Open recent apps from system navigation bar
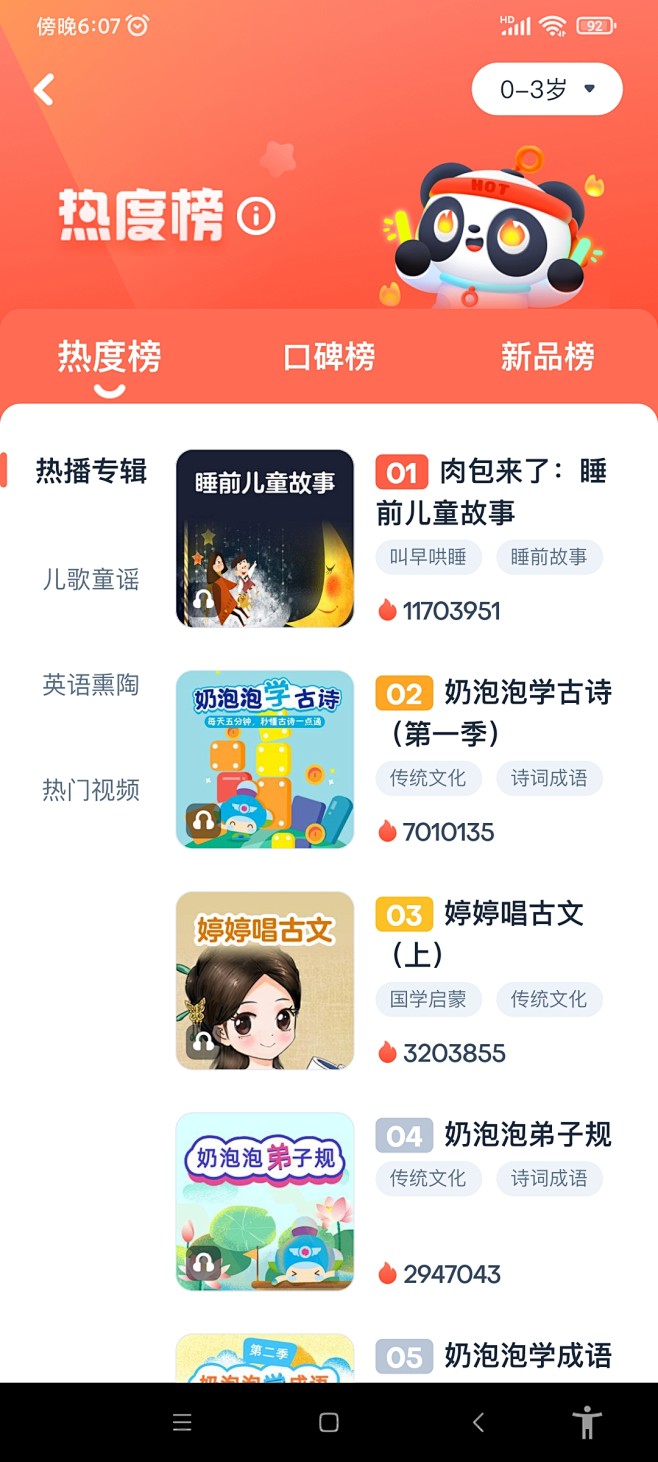Viewport: 658px width, 1462px height. [x=181, y=1422]
